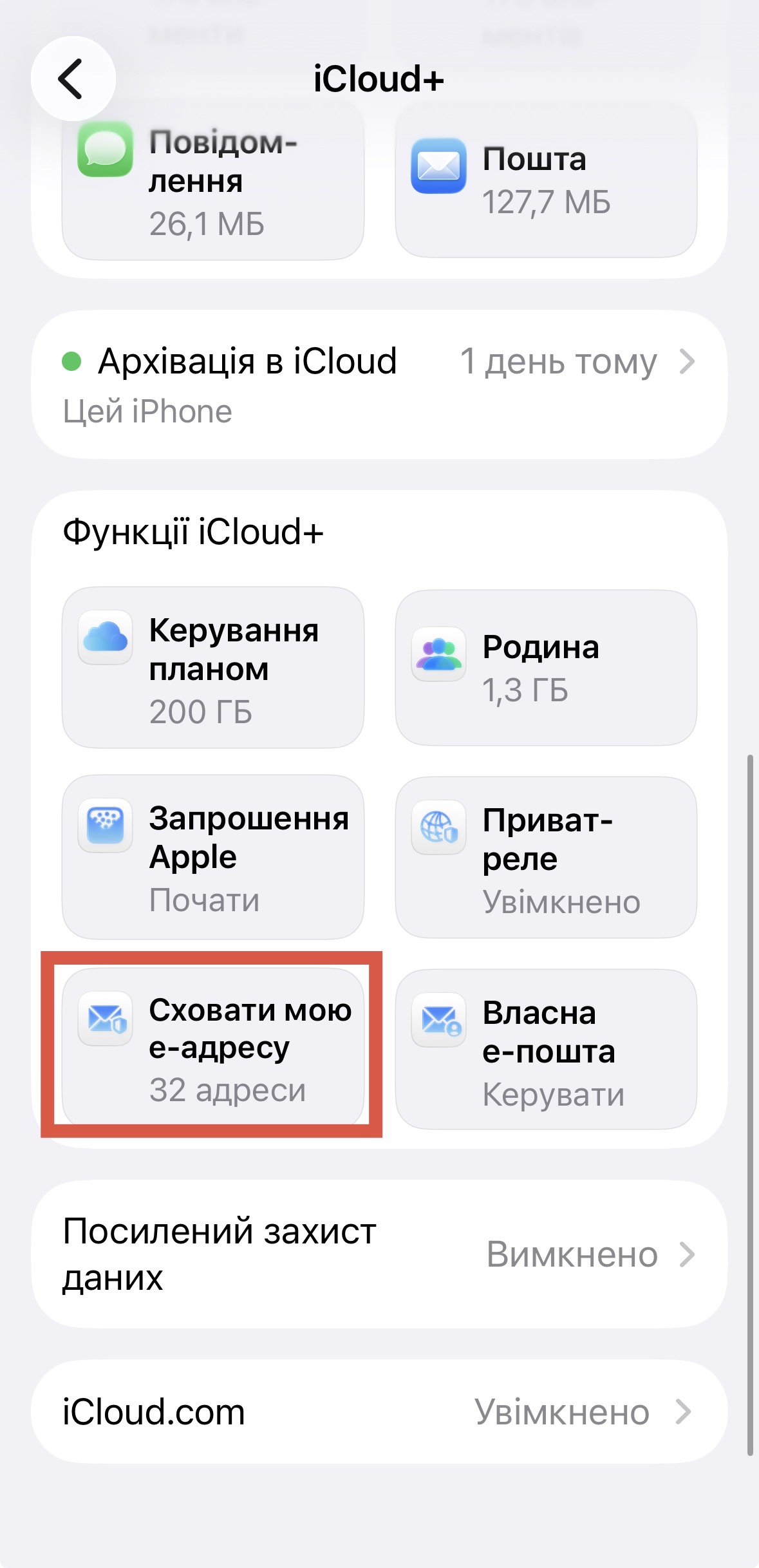Open Керування планом 200 ГБ
This screenshot has width=759, height=1568.
(x=212, y=668)
